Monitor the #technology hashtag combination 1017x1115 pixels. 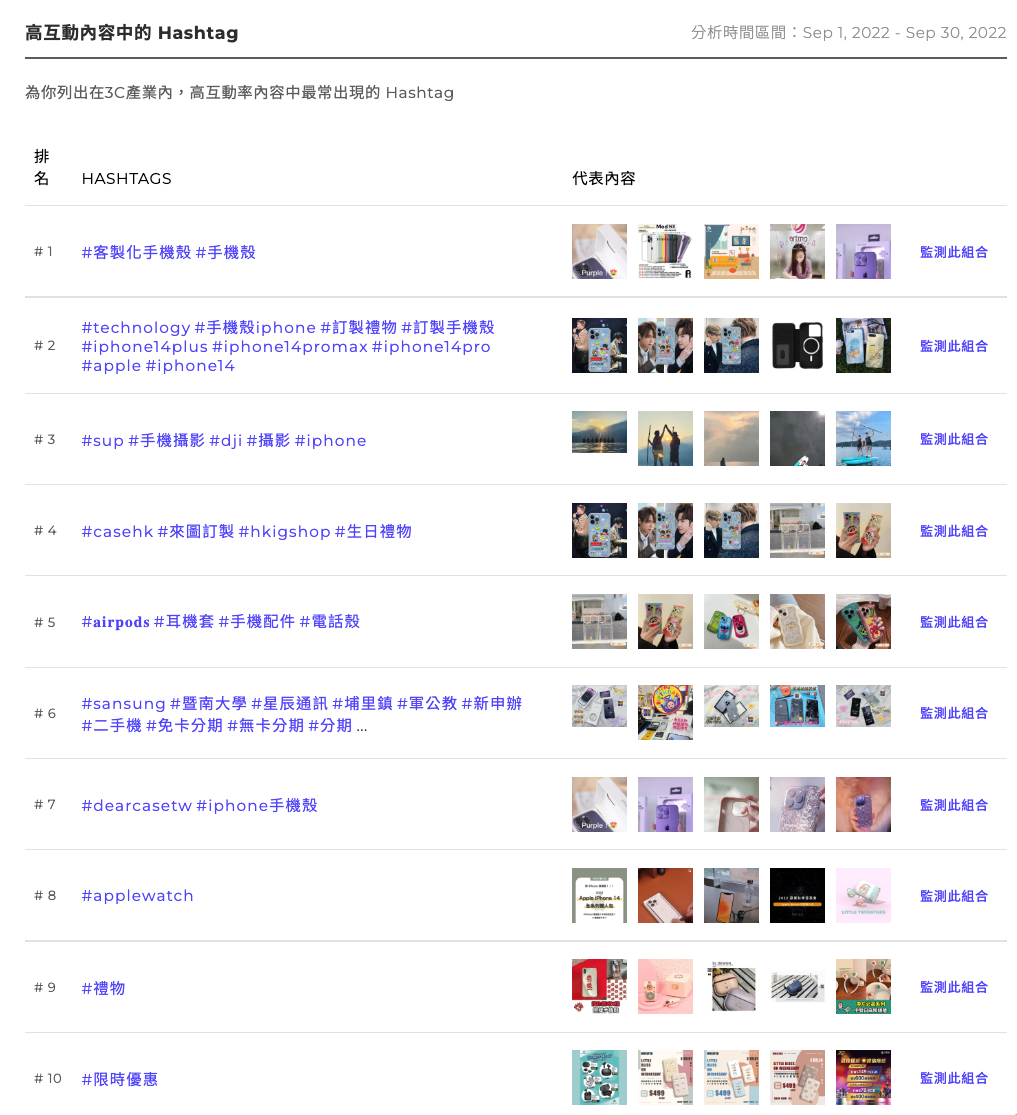point(954,346)
